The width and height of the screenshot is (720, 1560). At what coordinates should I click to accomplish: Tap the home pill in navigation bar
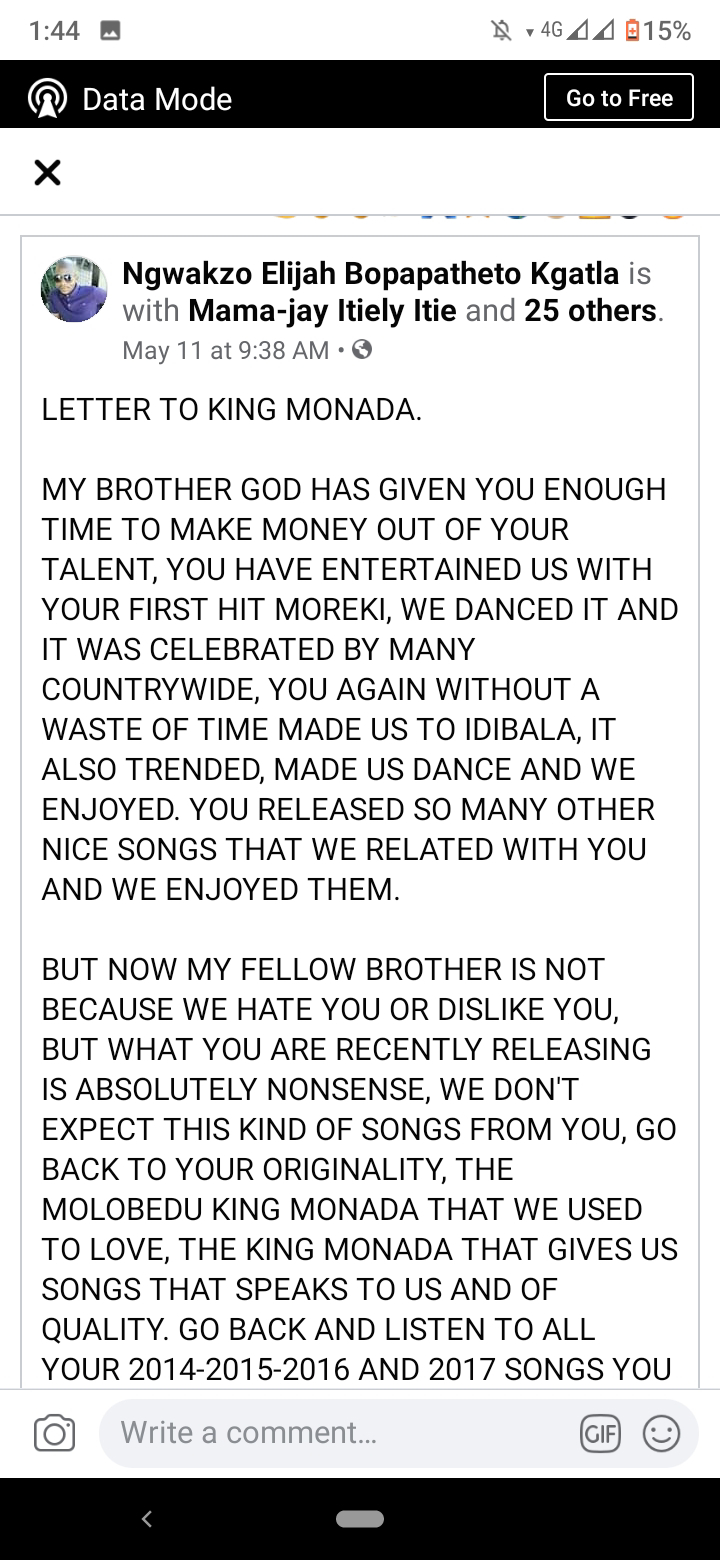point(360,1519)
